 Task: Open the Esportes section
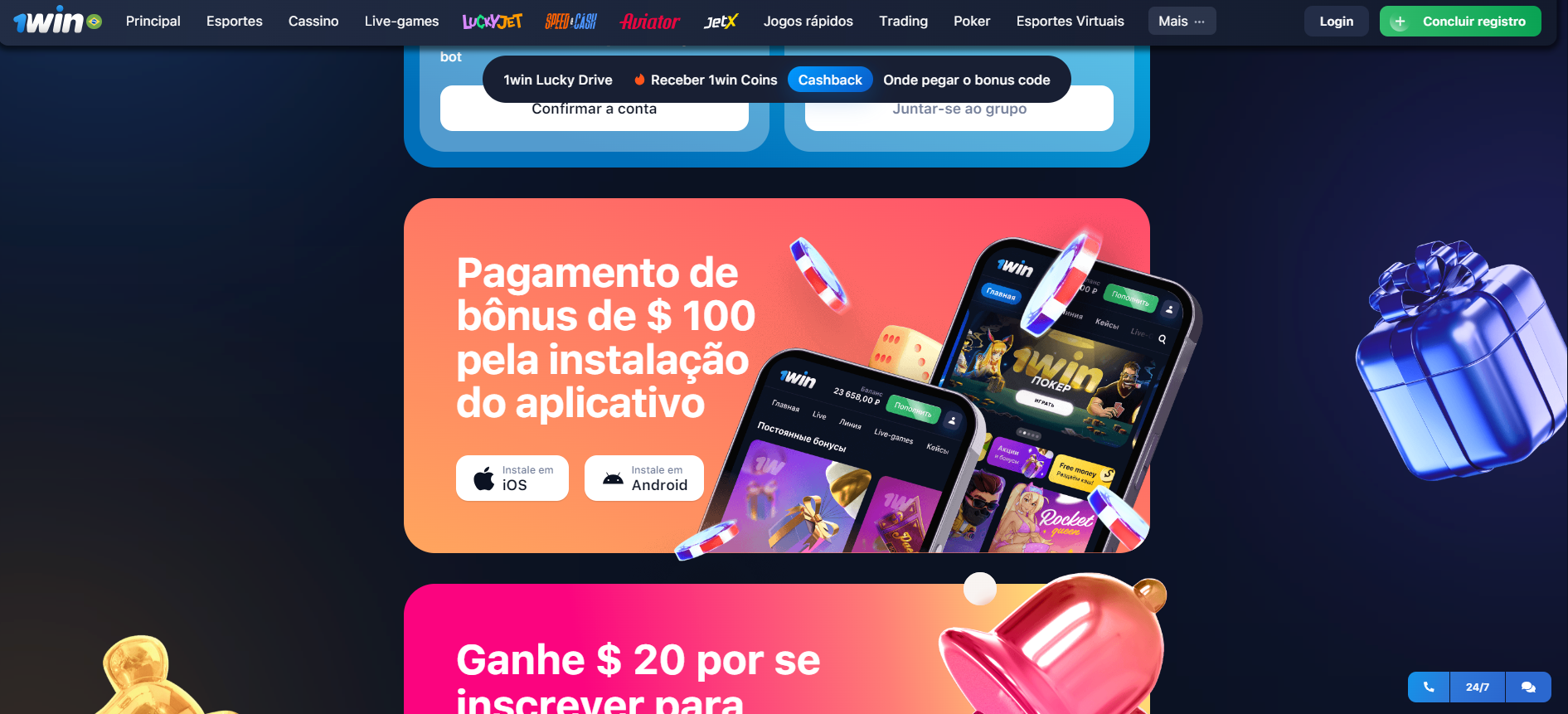234,22
